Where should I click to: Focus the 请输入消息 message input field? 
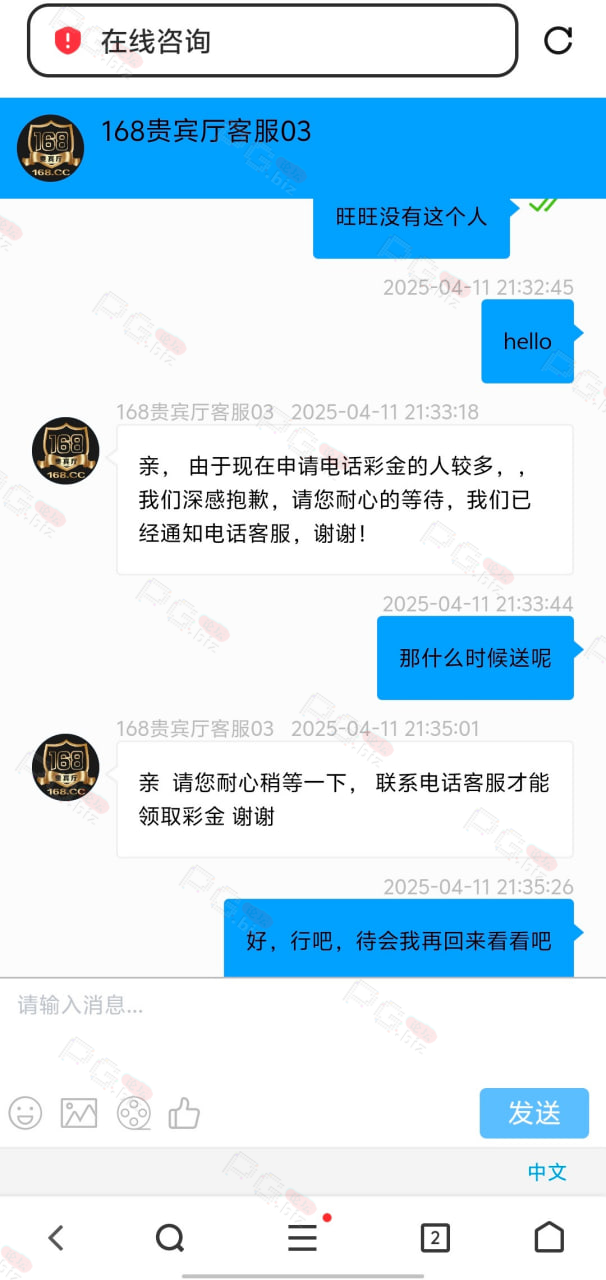(303, 1030)
